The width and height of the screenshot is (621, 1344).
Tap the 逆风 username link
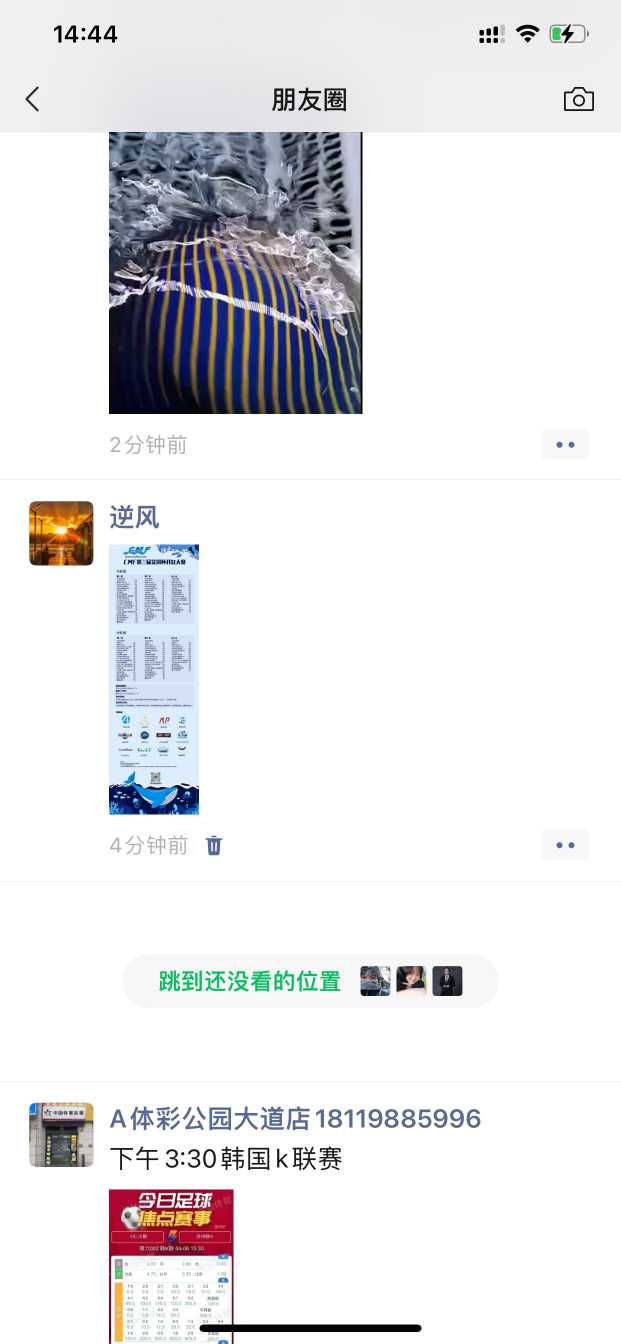134,517
